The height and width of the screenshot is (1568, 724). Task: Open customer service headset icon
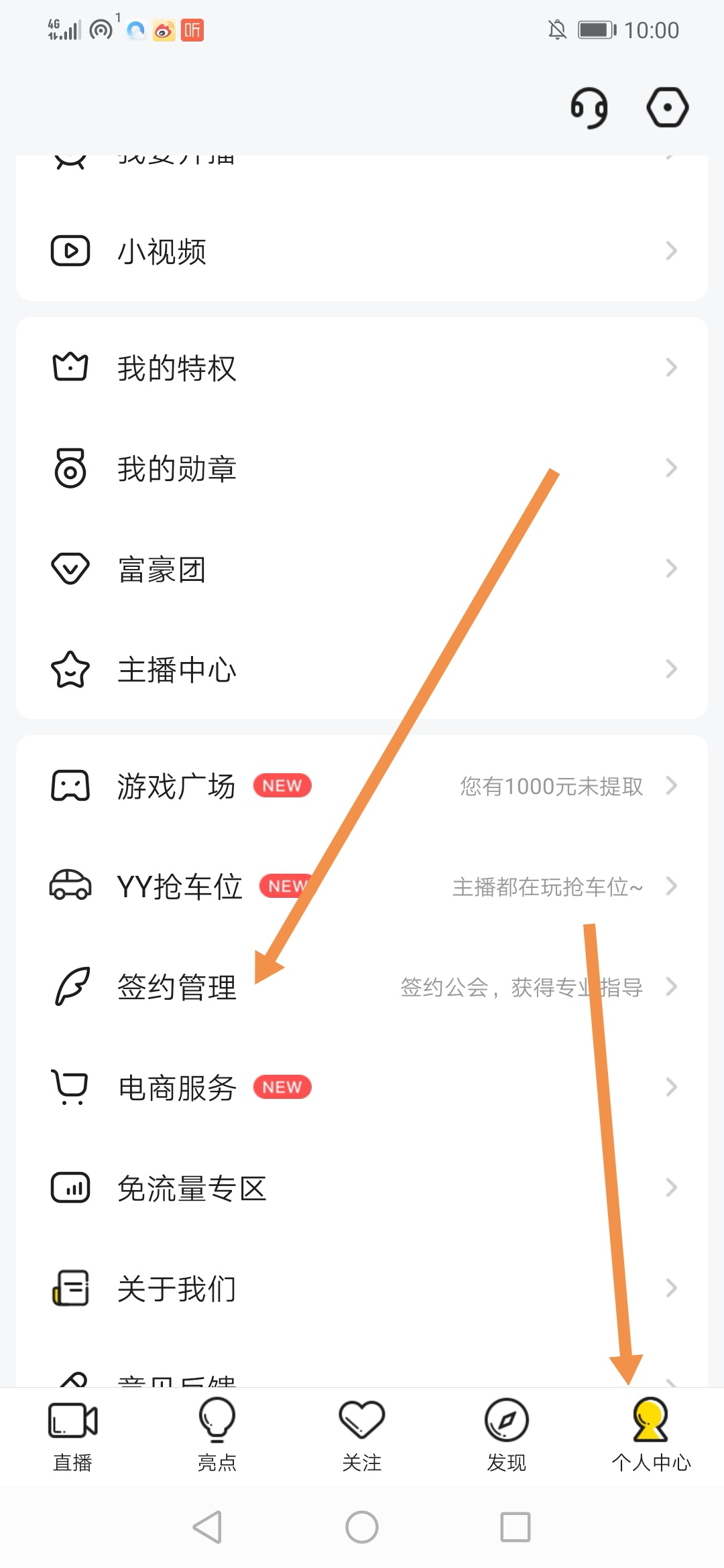[x=589, y=107]
